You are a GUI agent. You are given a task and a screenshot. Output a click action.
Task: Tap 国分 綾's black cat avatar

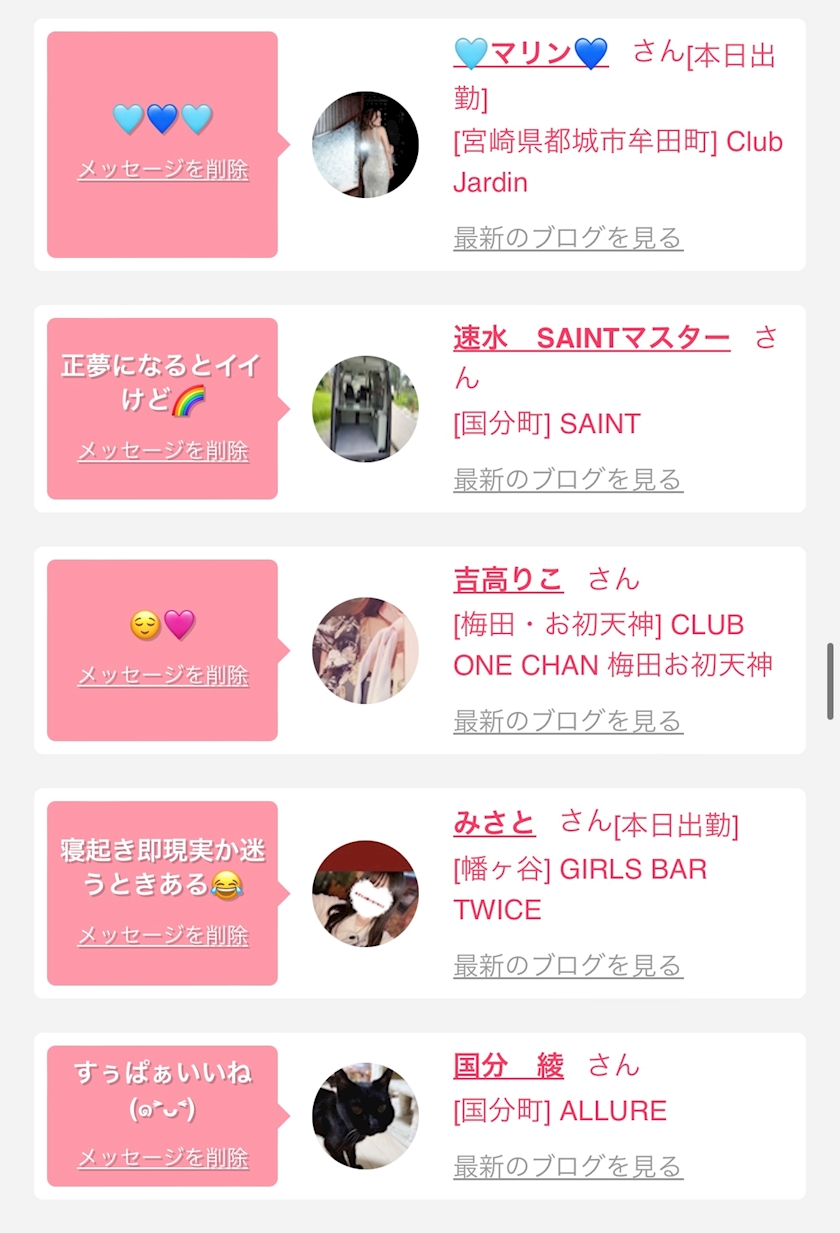pos(365,1115)
